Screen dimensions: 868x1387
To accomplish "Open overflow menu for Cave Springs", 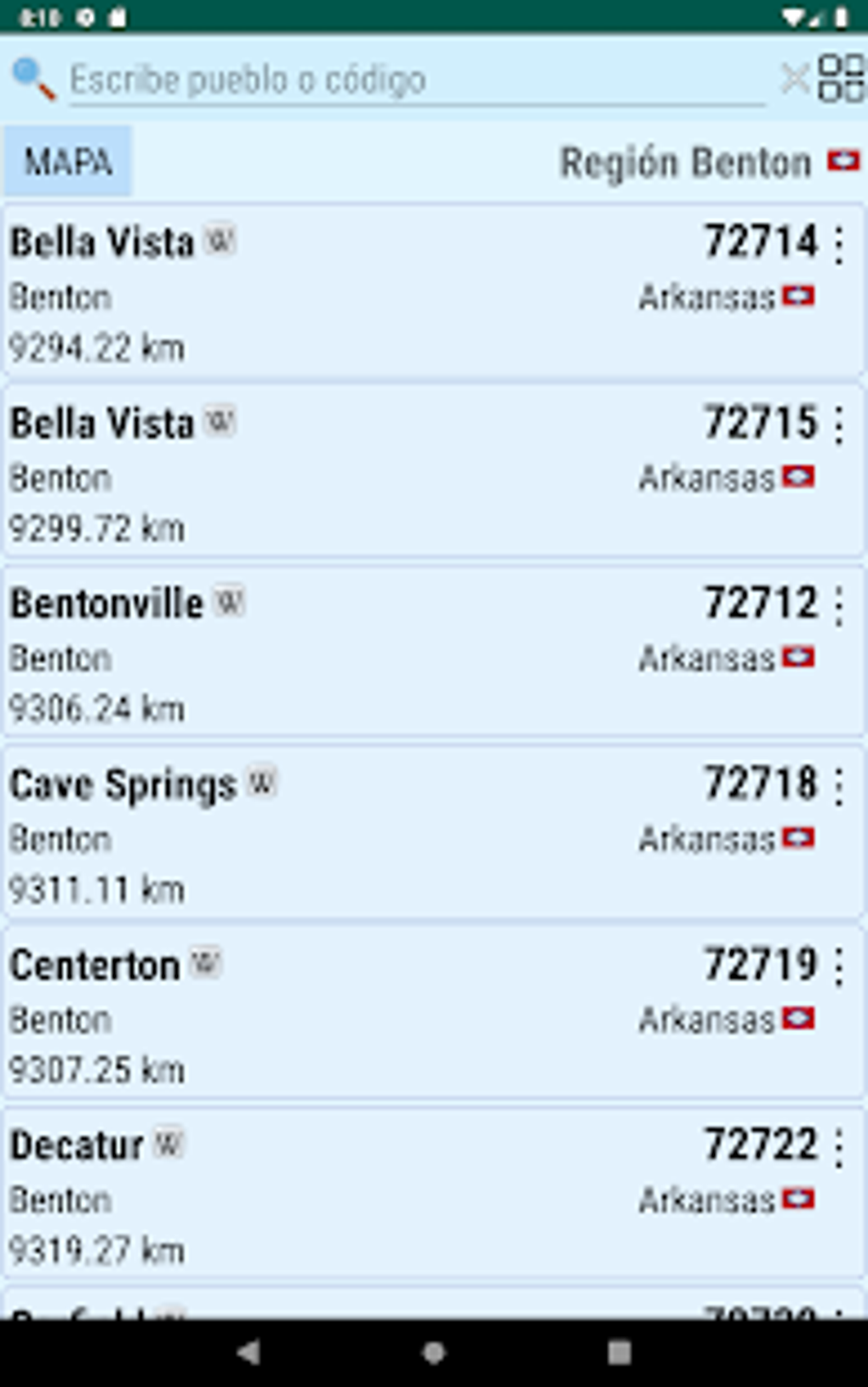I will tap(839, 786).
